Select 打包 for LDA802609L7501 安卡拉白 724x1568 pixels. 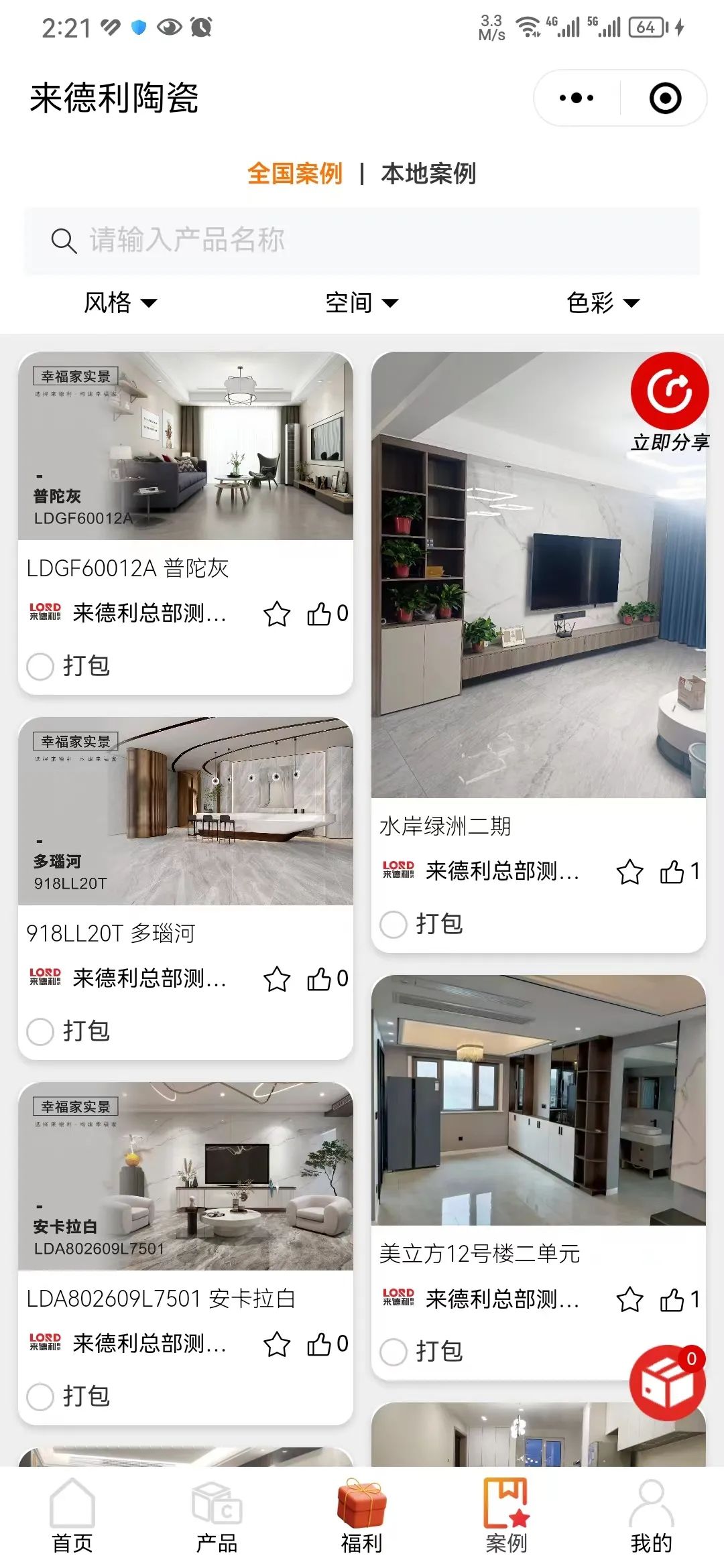pos(40,1396)
